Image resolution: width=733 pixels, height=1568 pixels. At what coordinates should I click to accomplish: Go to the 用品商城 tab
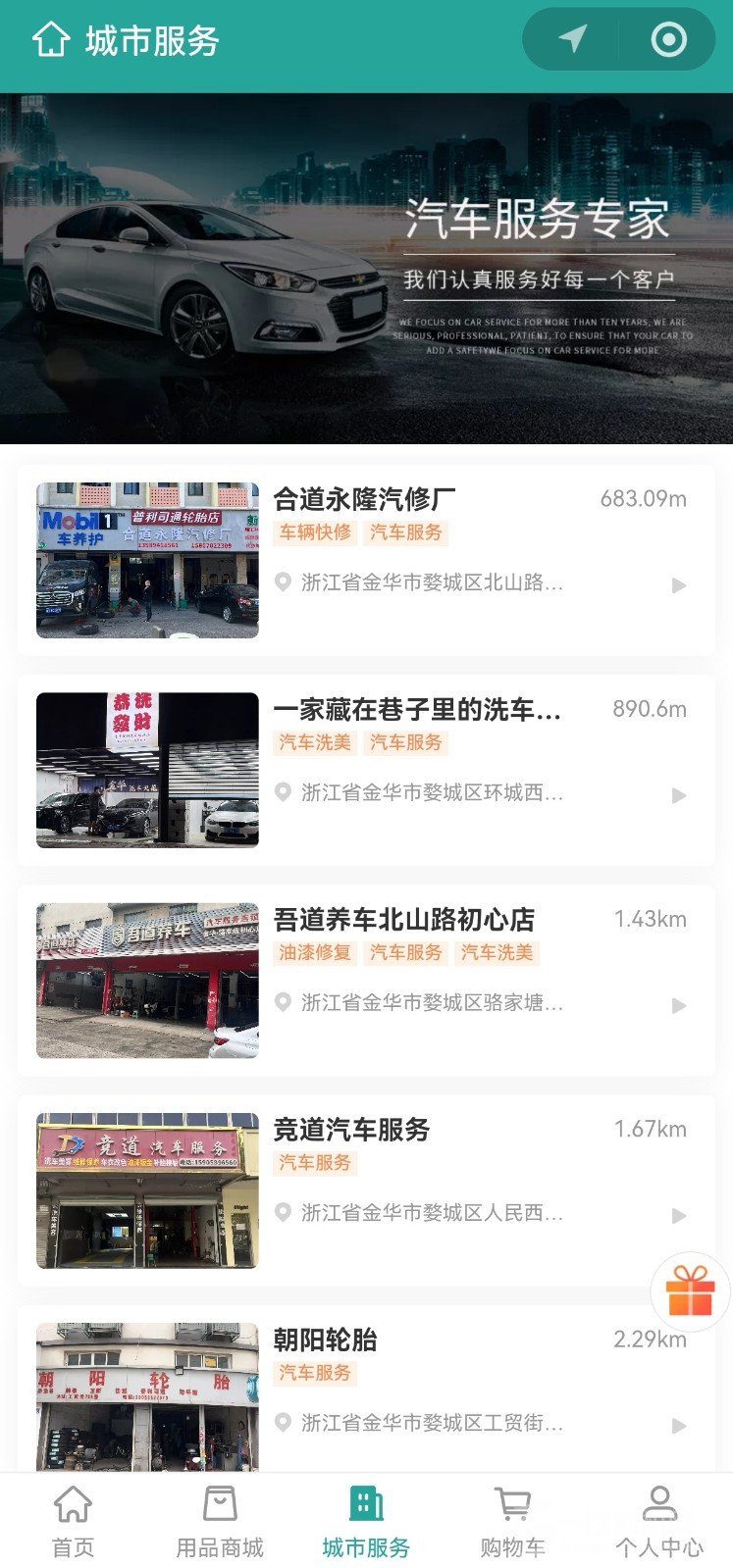point(220,1521)
